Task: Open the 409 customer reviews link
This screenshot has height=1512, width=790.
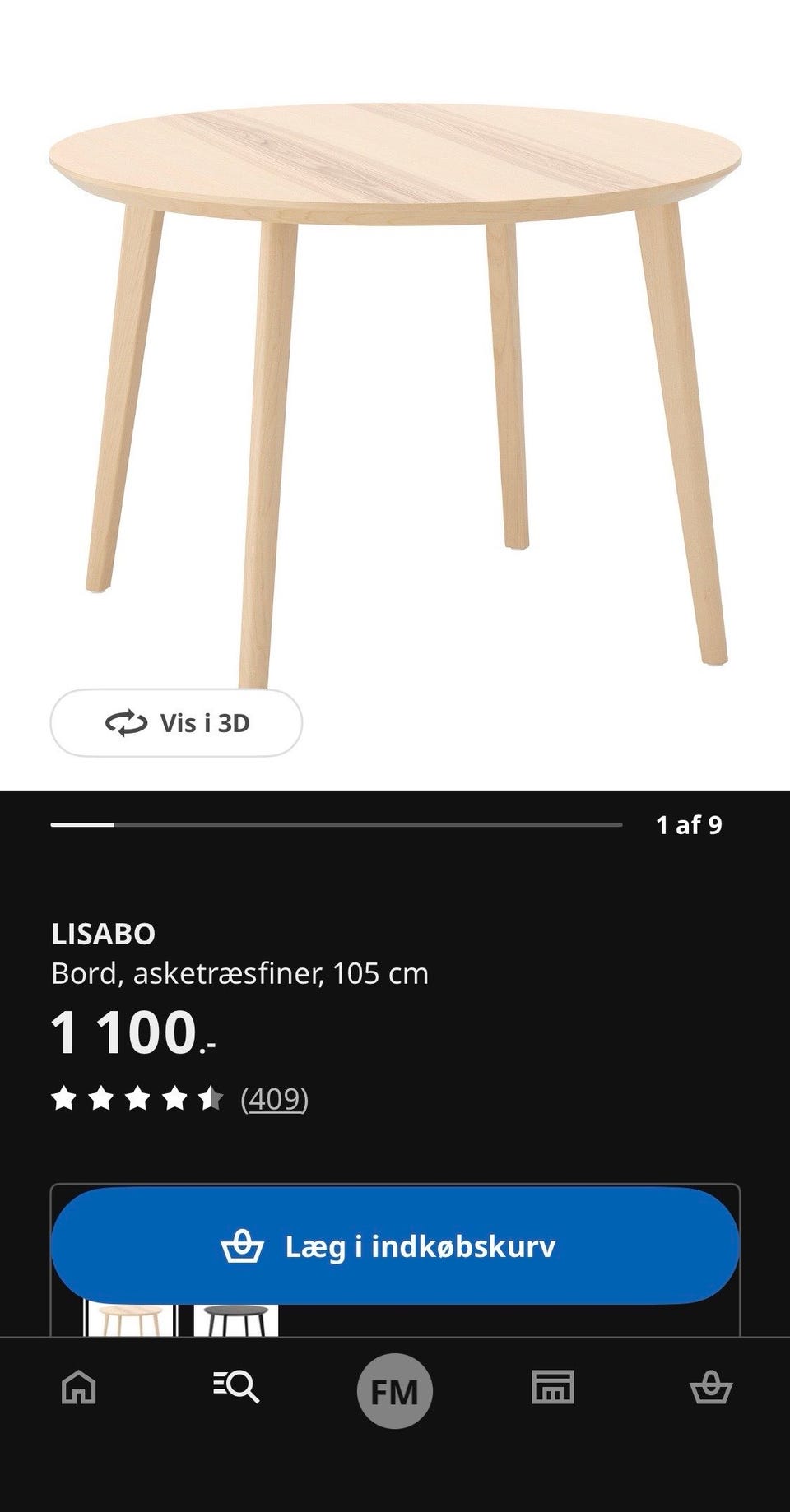Action: (x=274, y=1099)
